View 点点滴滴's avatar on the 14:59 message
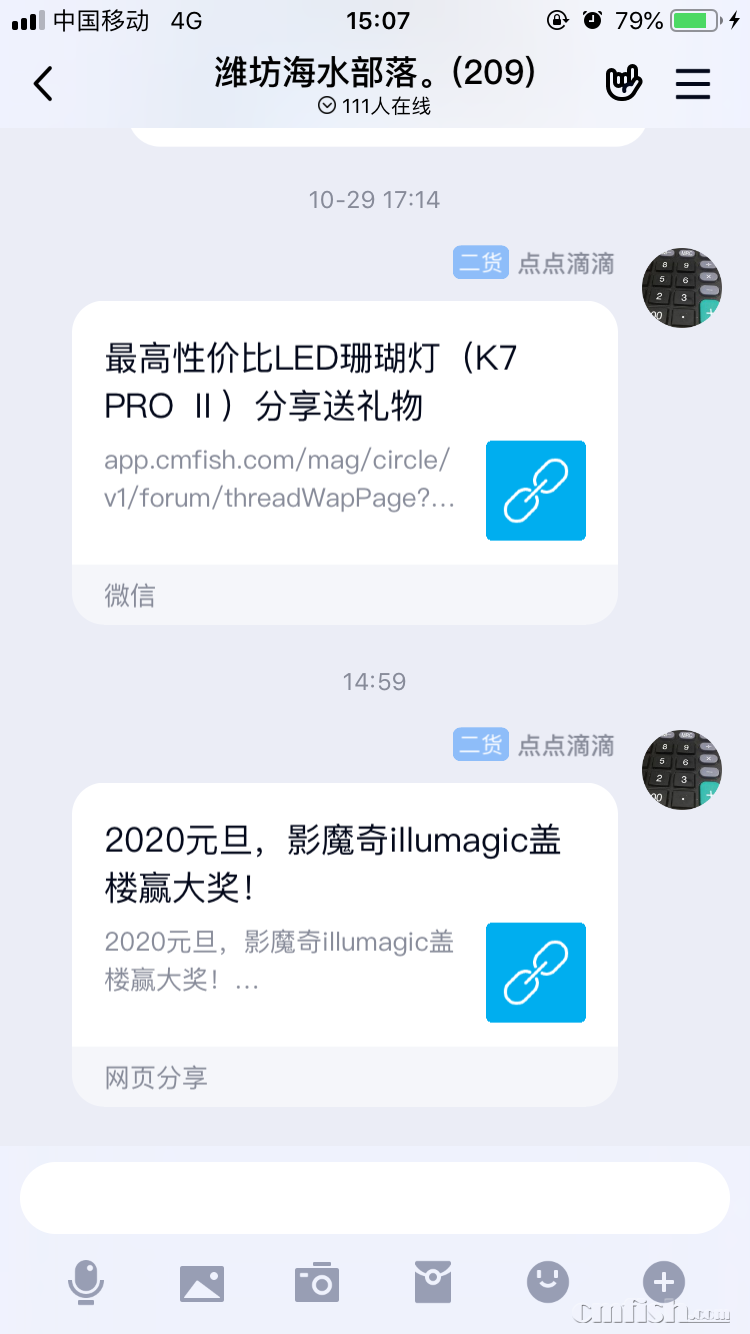 (682, 770)
